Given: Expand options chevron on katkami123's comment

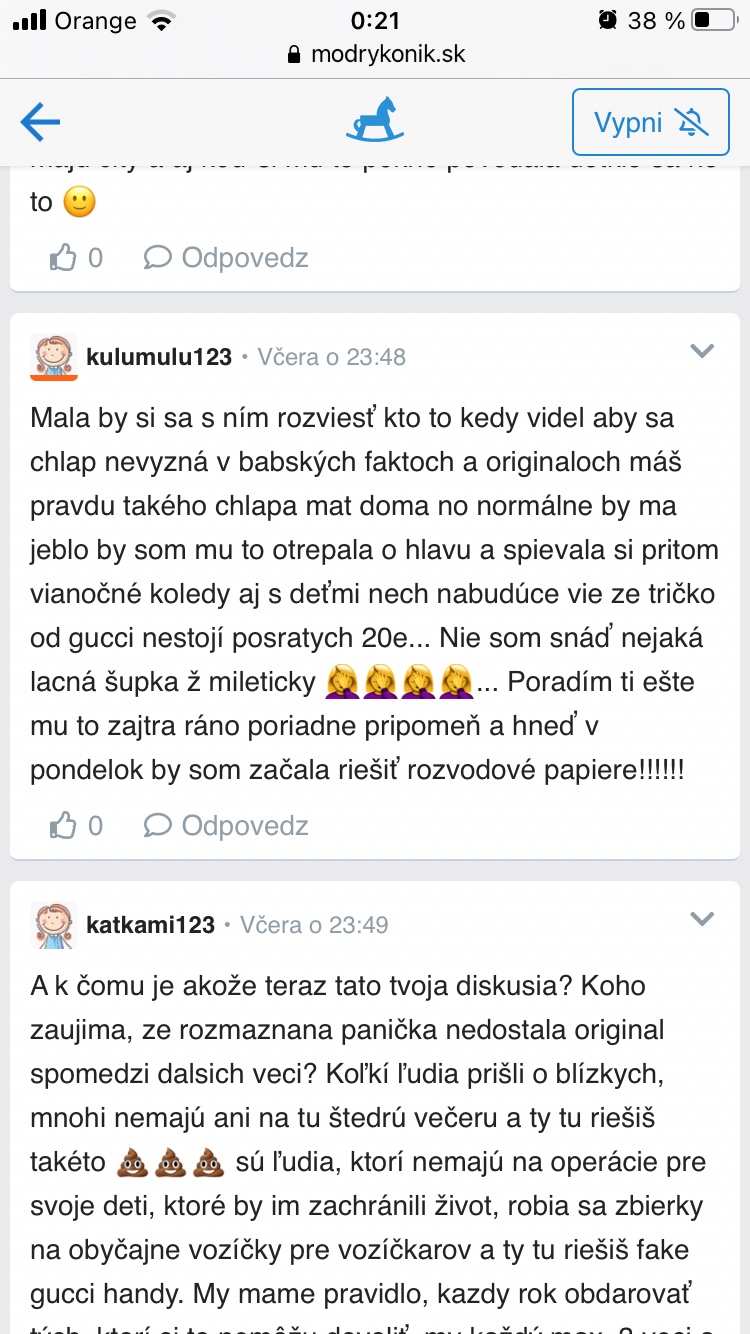Looking at the screenshot, I should (703, 919).
